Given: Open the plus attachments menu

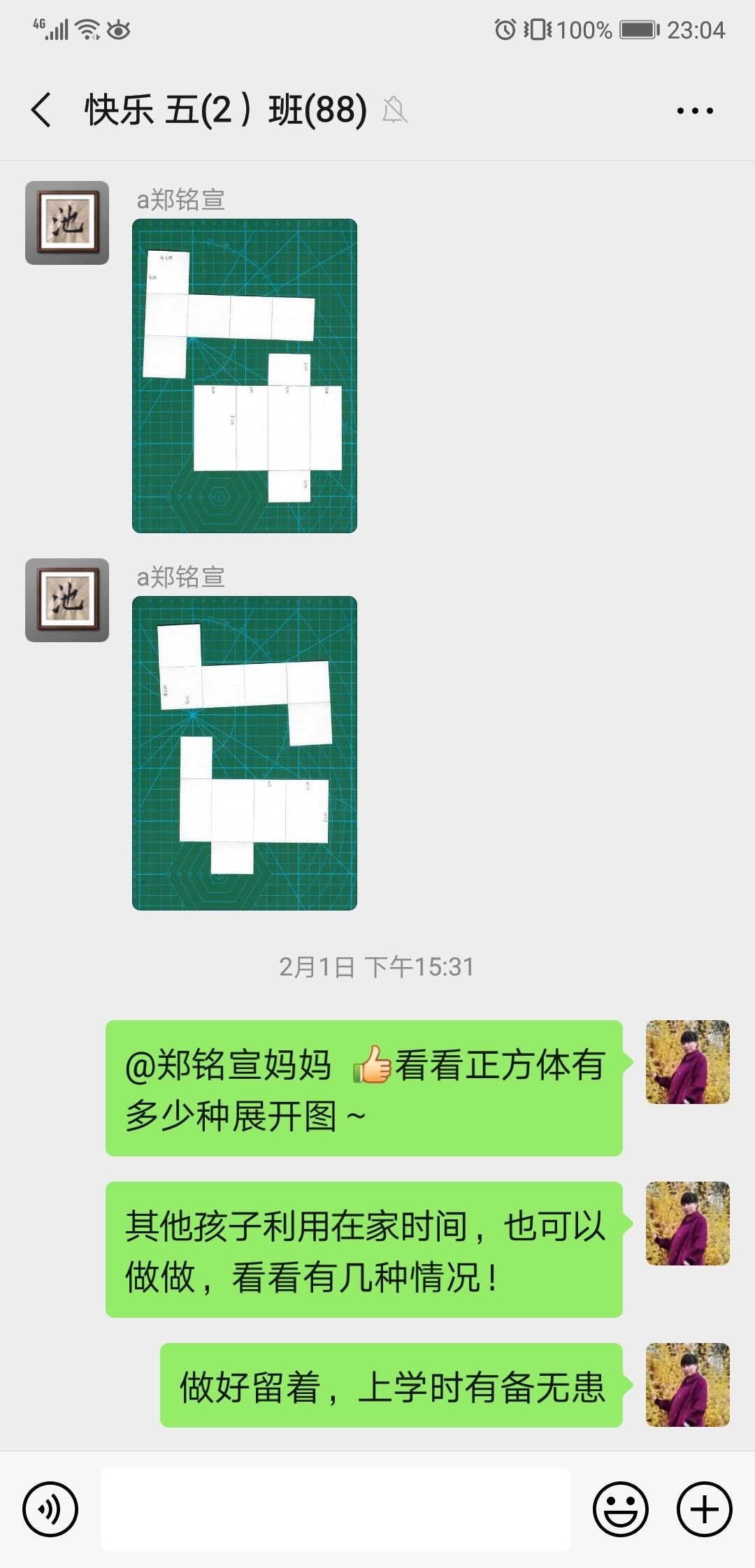Looking at the screenshot, I should pos(705,1509).
